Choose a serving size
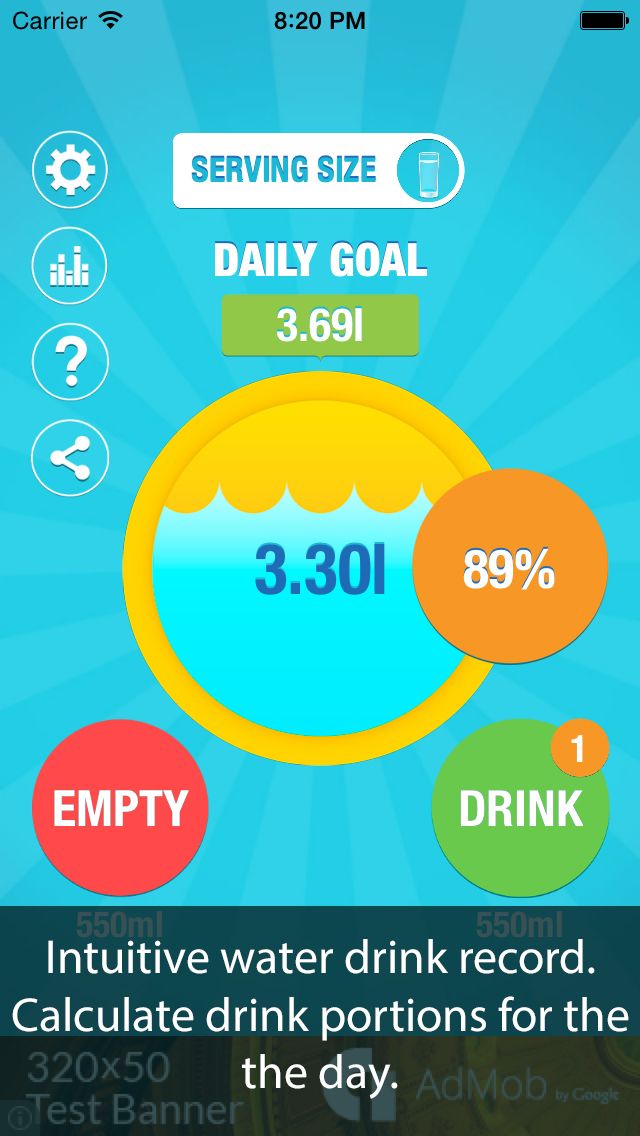The image size is (640, 1136). [318, 171]
